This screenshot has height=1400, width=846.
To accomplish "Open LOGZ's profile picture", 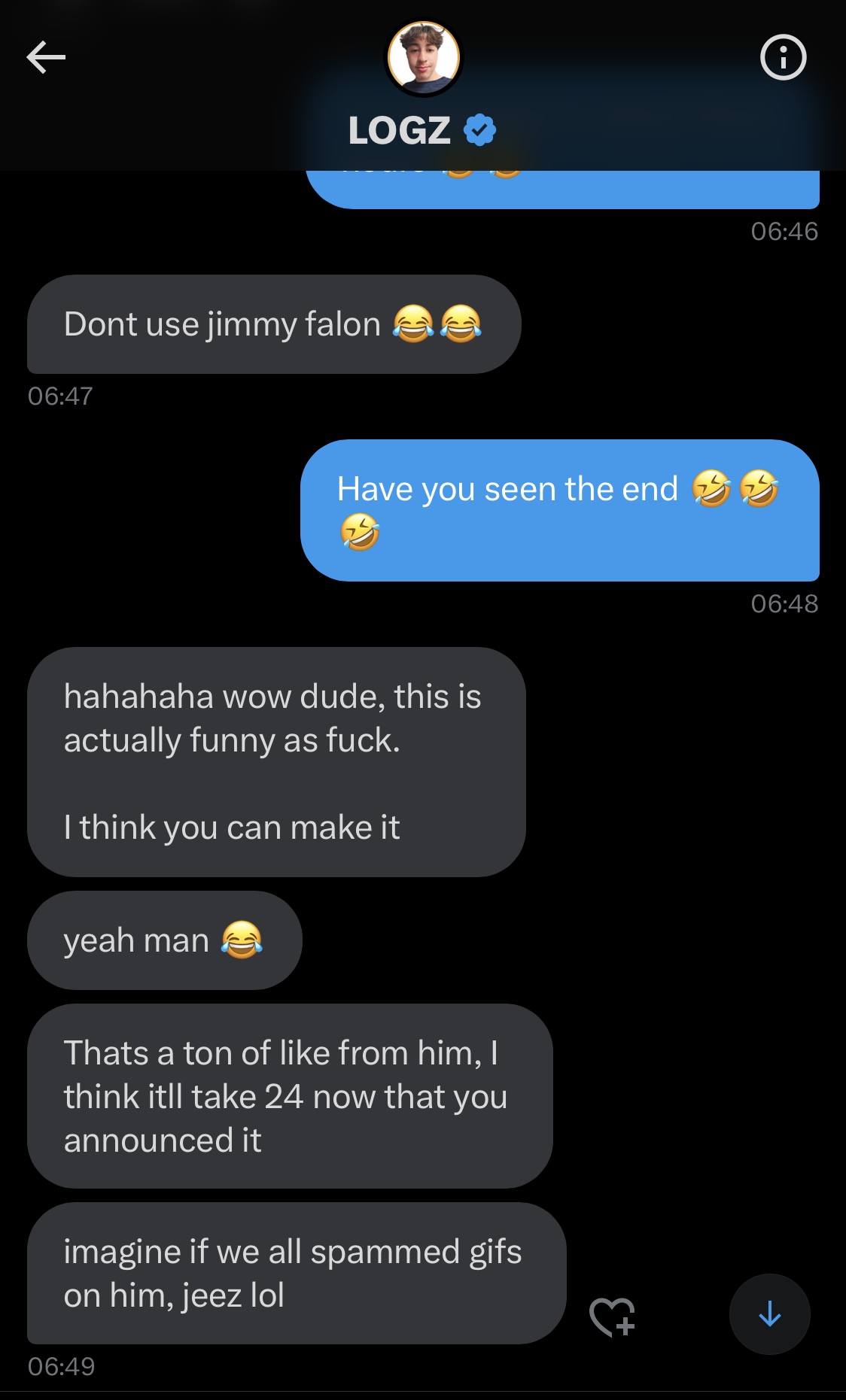I will point(423,59).
